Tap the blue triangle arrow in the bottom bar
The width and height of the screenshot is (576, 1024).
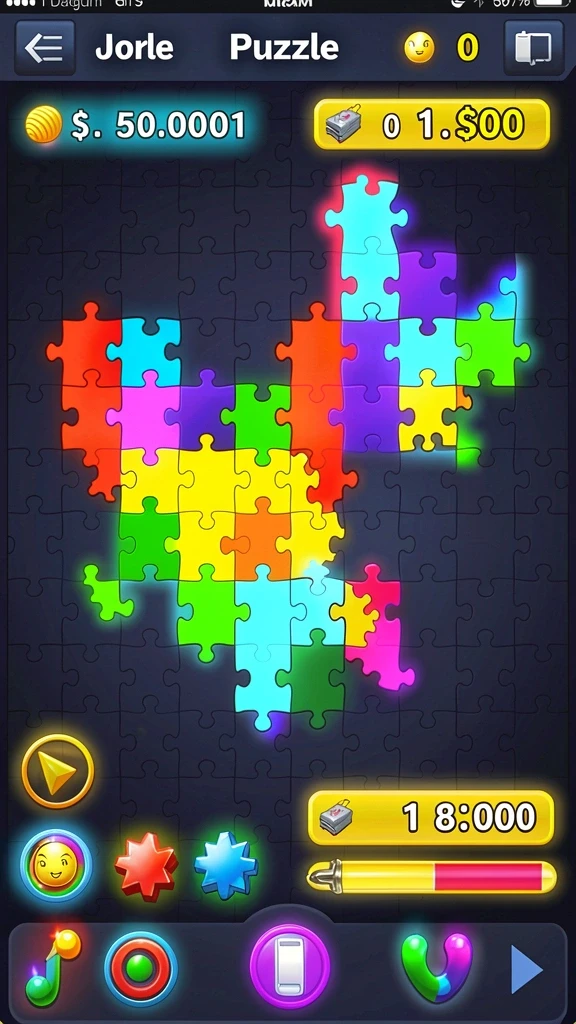tap(526, 969)
